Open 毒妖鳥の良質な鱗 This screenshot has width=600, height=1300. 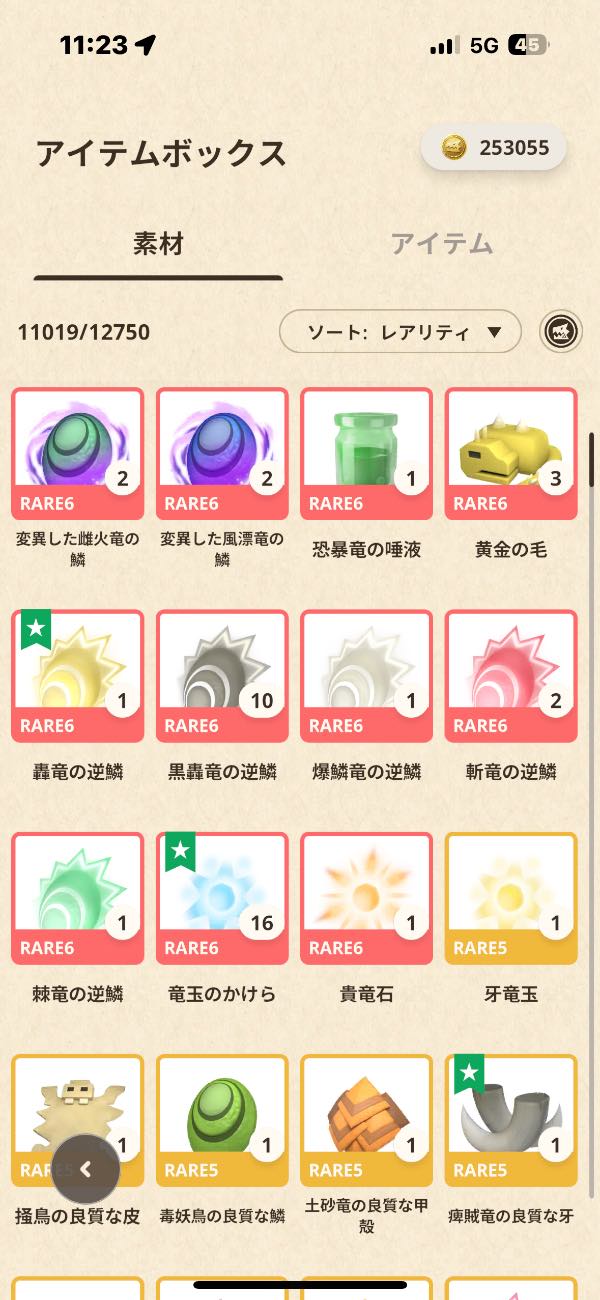coord(222,1121)
